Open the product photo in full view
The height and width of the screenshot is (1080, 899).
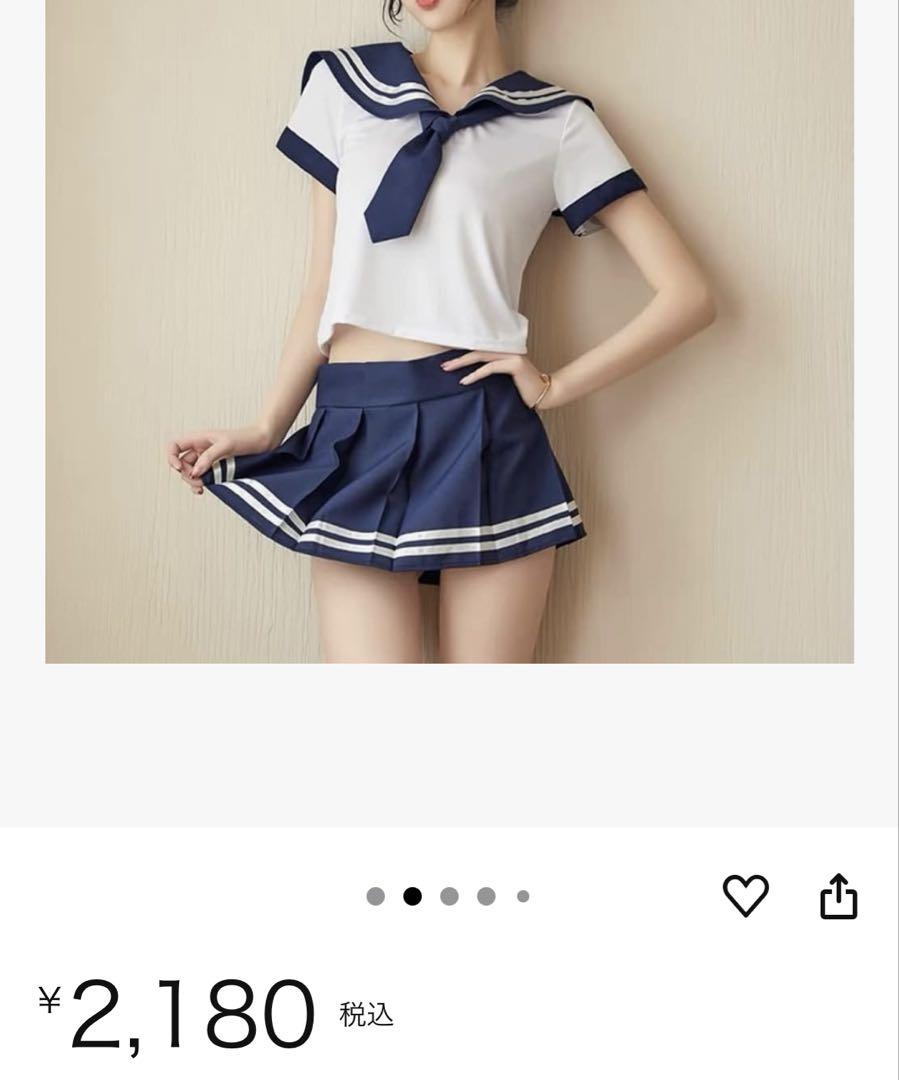(x=449, y=330)
